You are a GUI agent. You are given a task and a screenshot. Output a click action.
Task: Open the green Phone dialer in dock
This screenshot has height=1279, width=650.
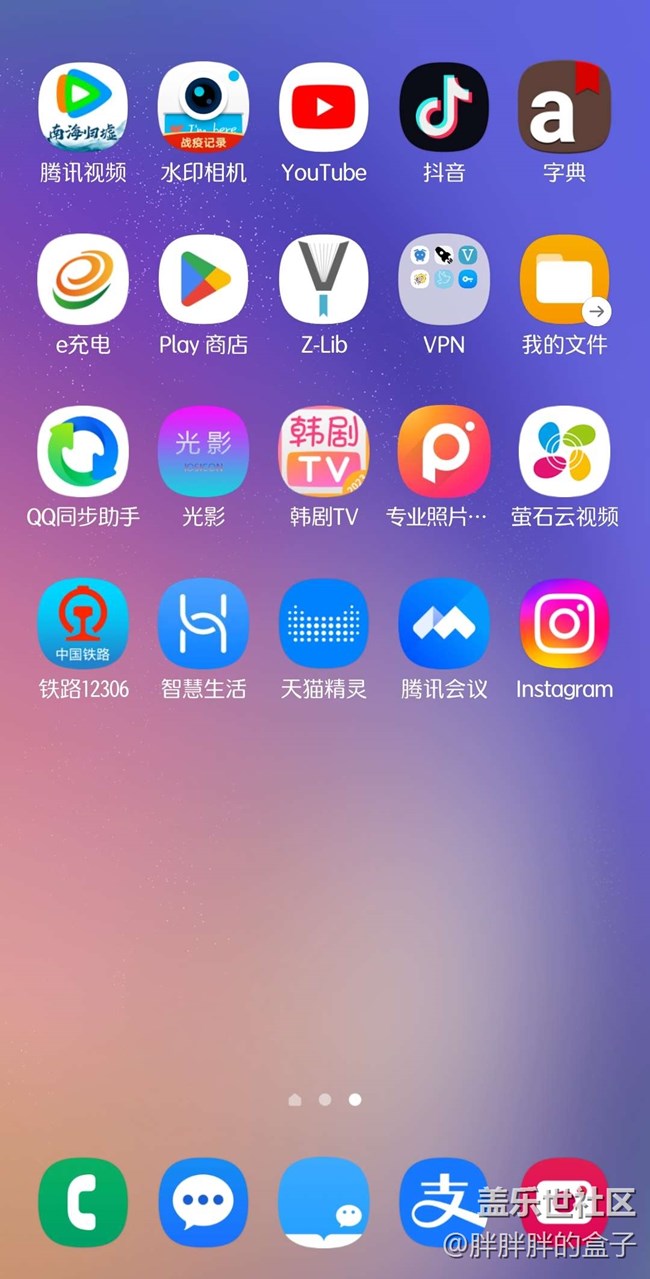(83, 1203)
